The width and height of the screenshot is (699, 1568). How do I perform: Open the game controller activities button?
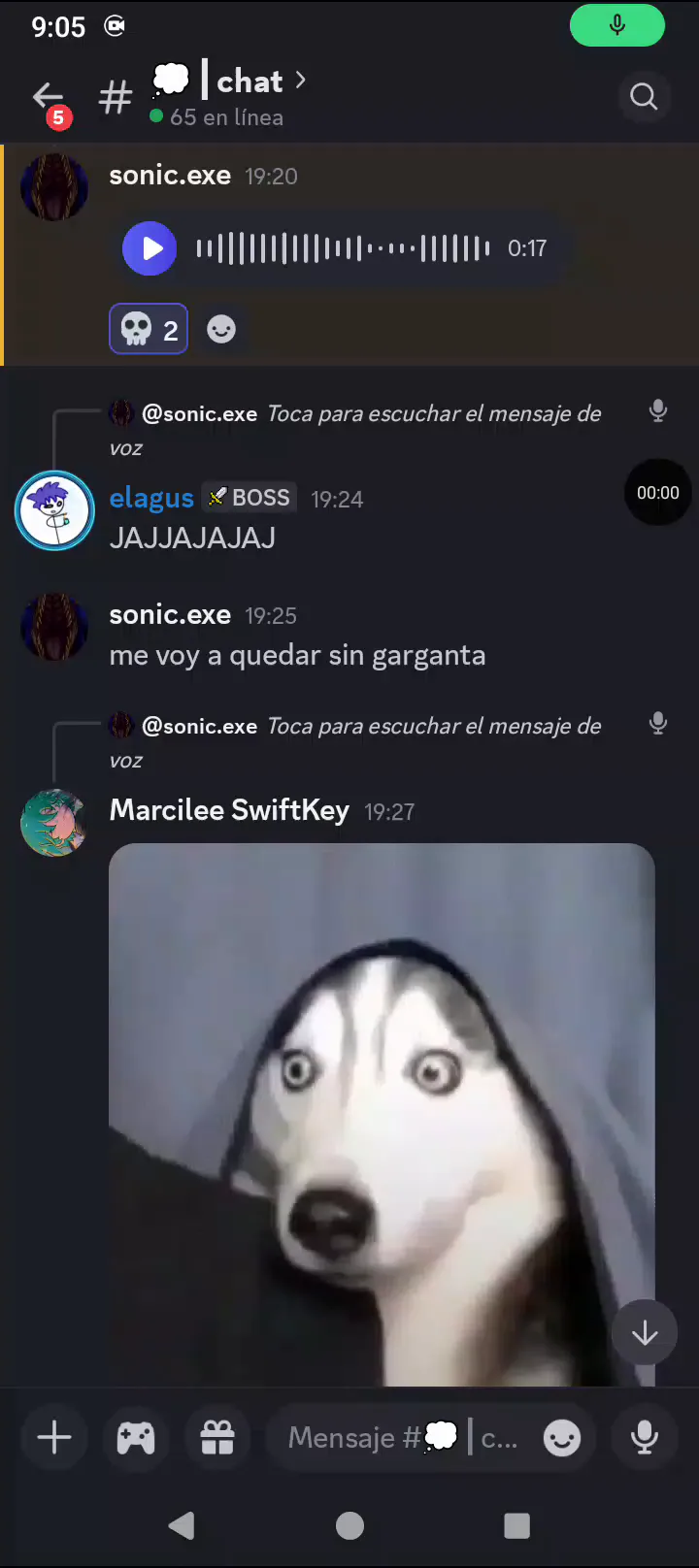point(136,1437)
